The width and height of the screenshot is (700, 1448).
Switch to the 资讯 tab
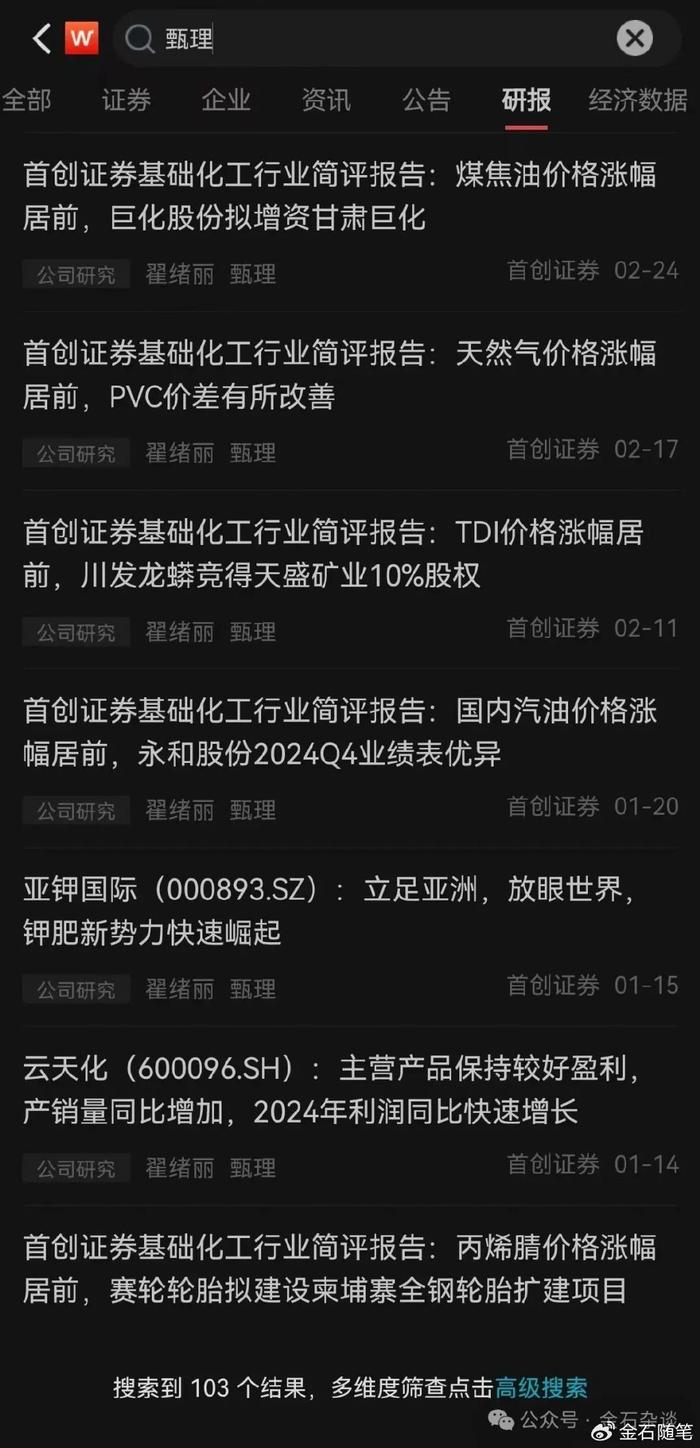(x=326, y=100)
